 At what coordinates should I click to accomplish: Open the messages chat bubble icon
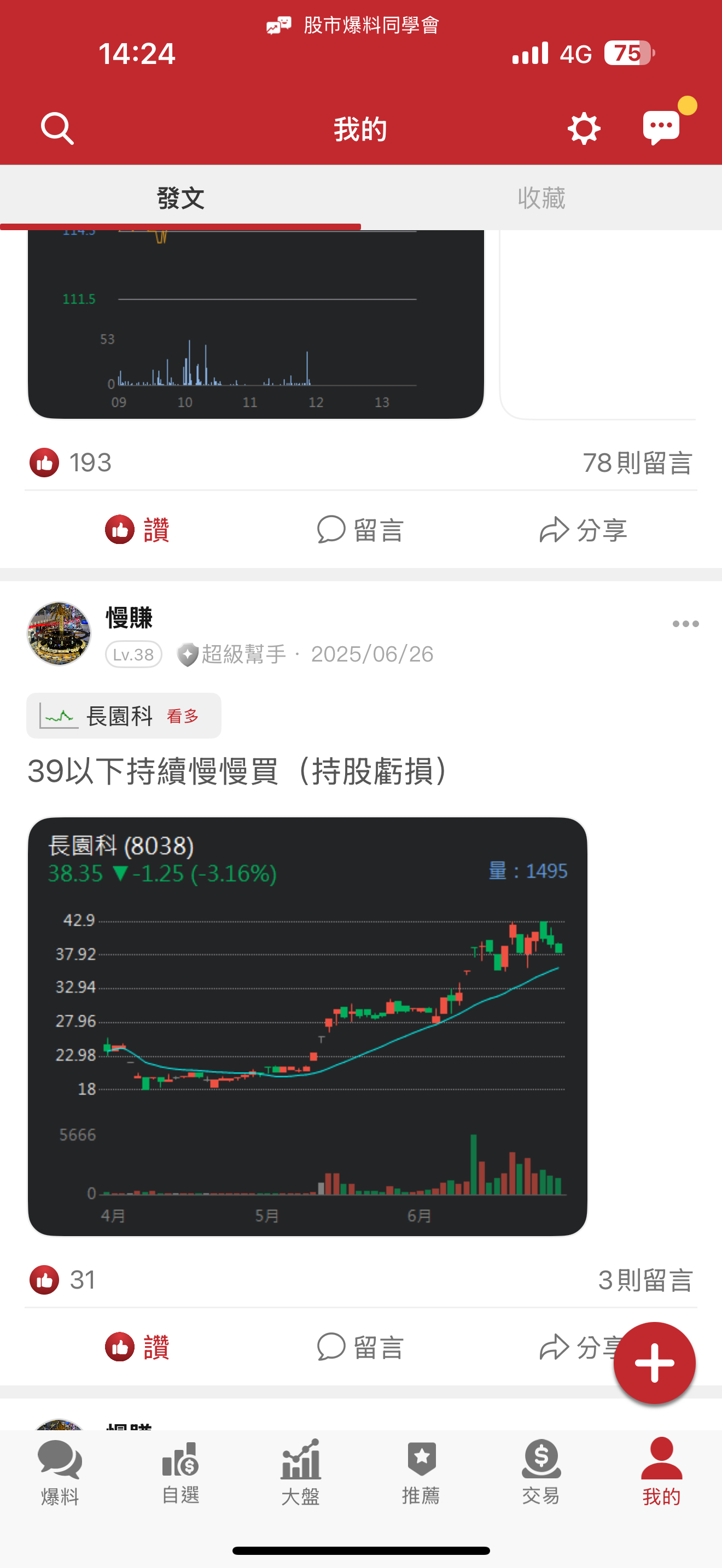pyautogui.click(x=662, y=127)
